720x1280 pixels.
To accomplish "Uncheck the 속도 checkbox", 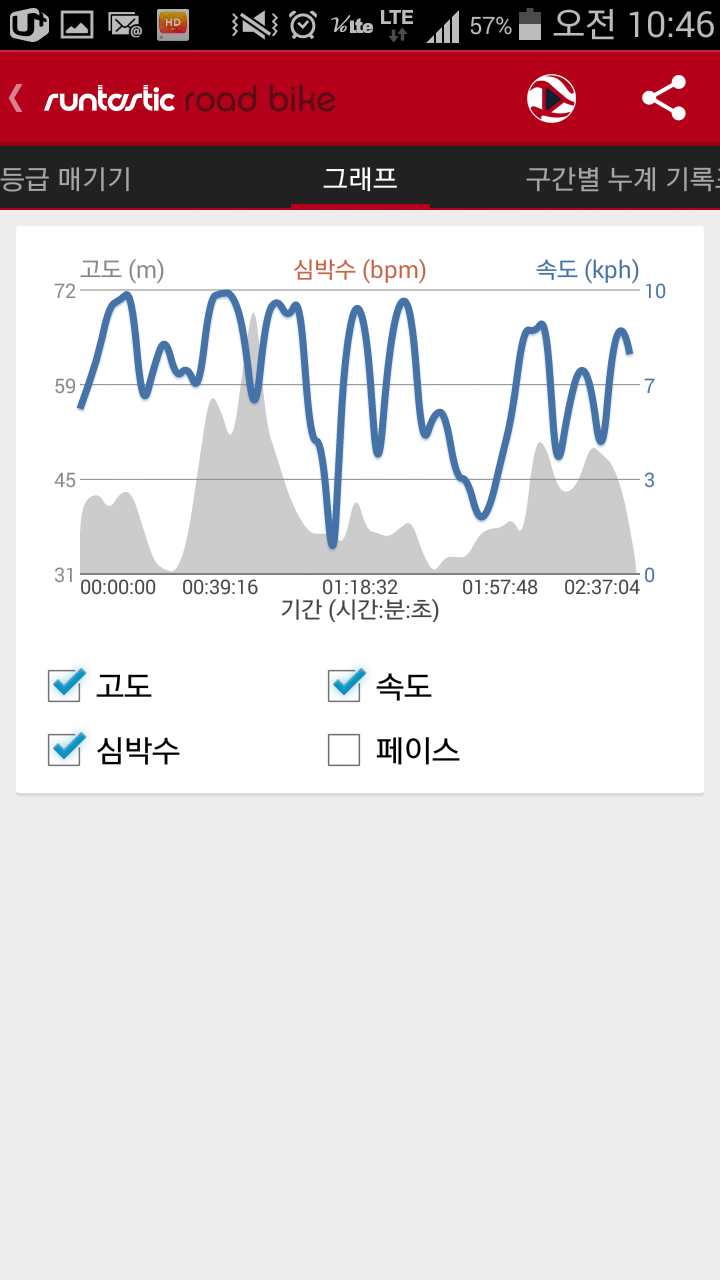I will [x=345, y=686].
